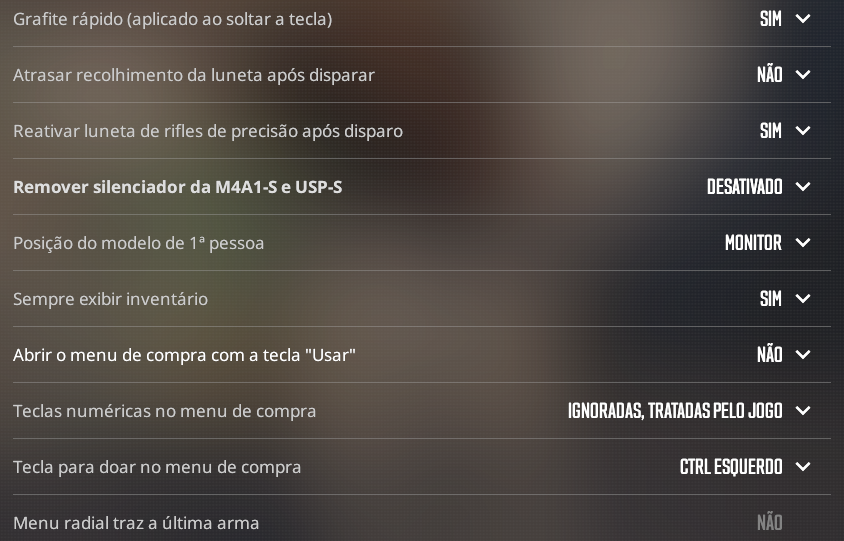Screen dimensions: 844x541
Task: Open Remover silenciador da M4A1-S e USP-S dropdown
Action: click(x=759, y=187)
